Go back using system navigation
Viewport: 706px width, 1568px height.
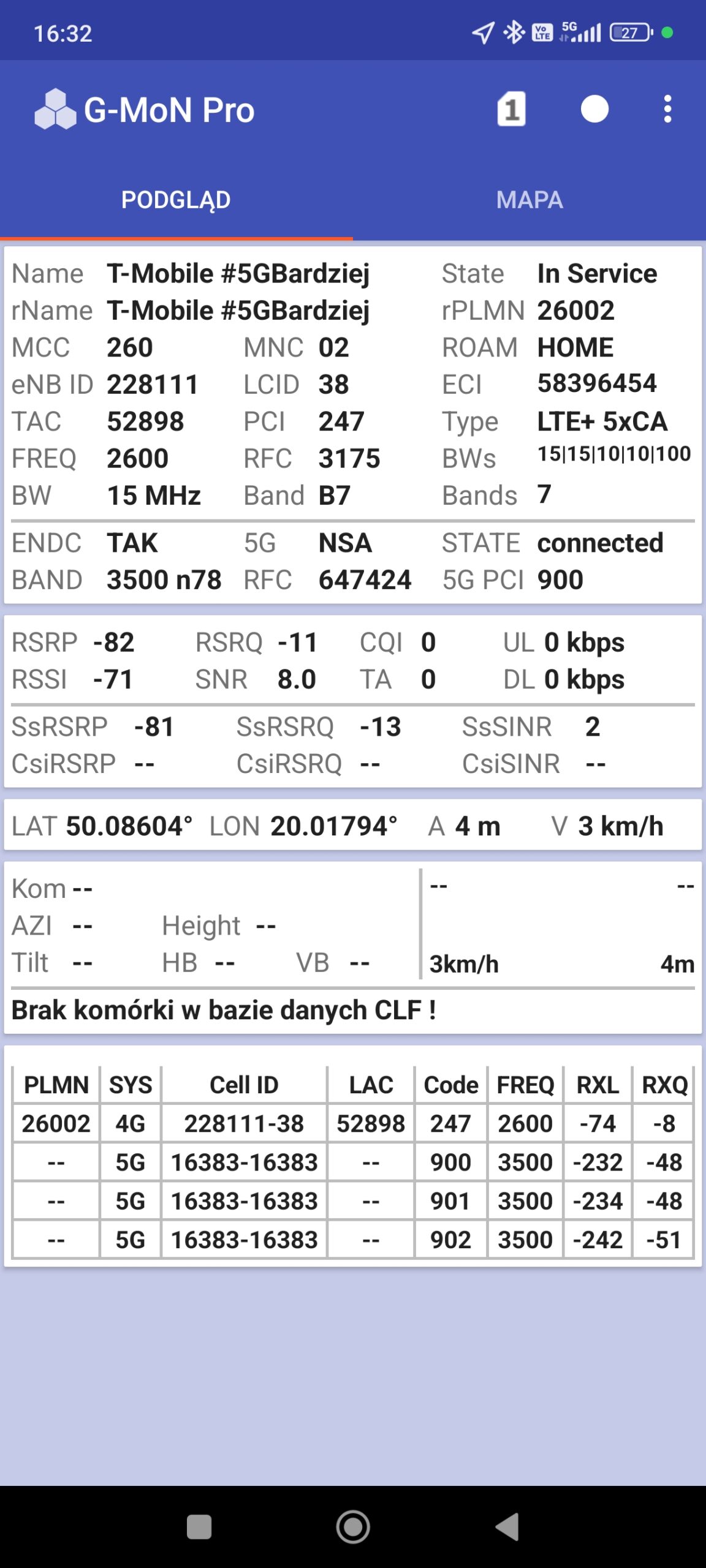pyautogui.click(x=508, y=1527)
